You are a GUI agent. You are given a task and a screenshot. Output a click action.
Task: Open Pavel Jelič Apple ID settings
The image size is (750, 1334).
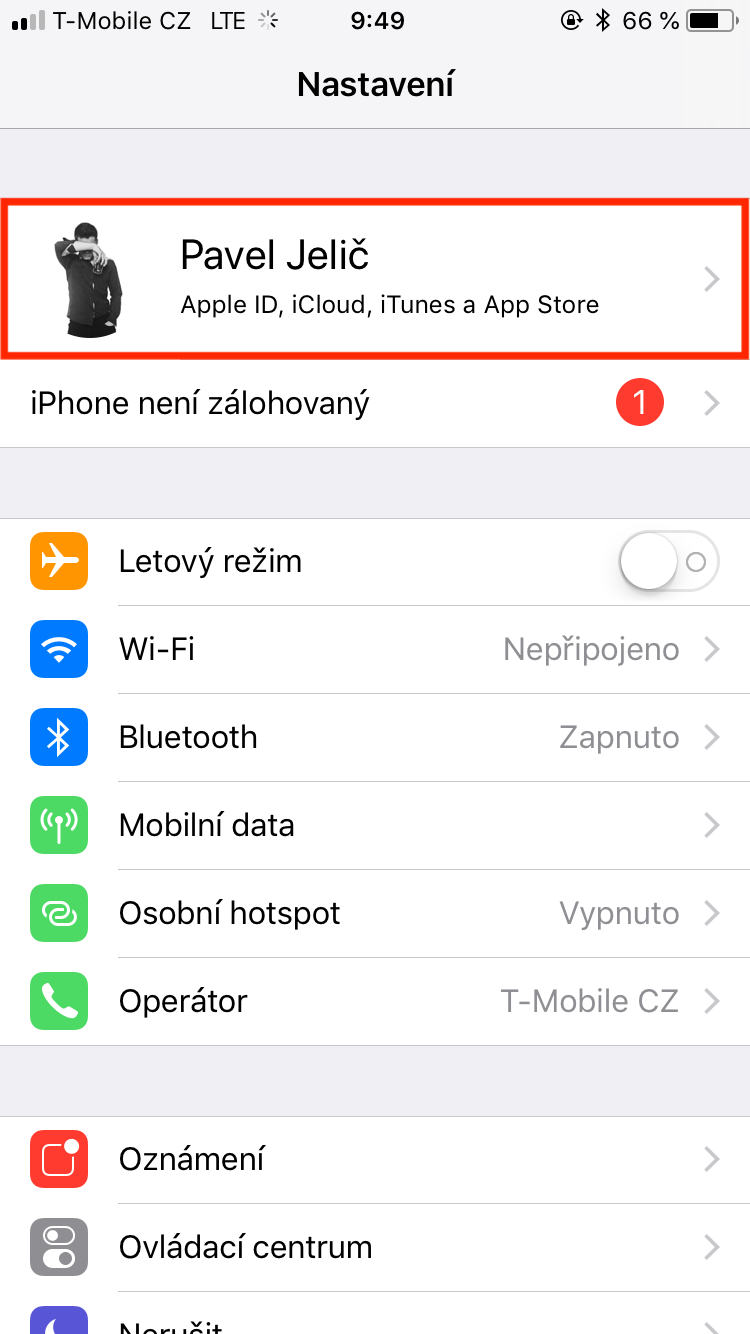375,279
